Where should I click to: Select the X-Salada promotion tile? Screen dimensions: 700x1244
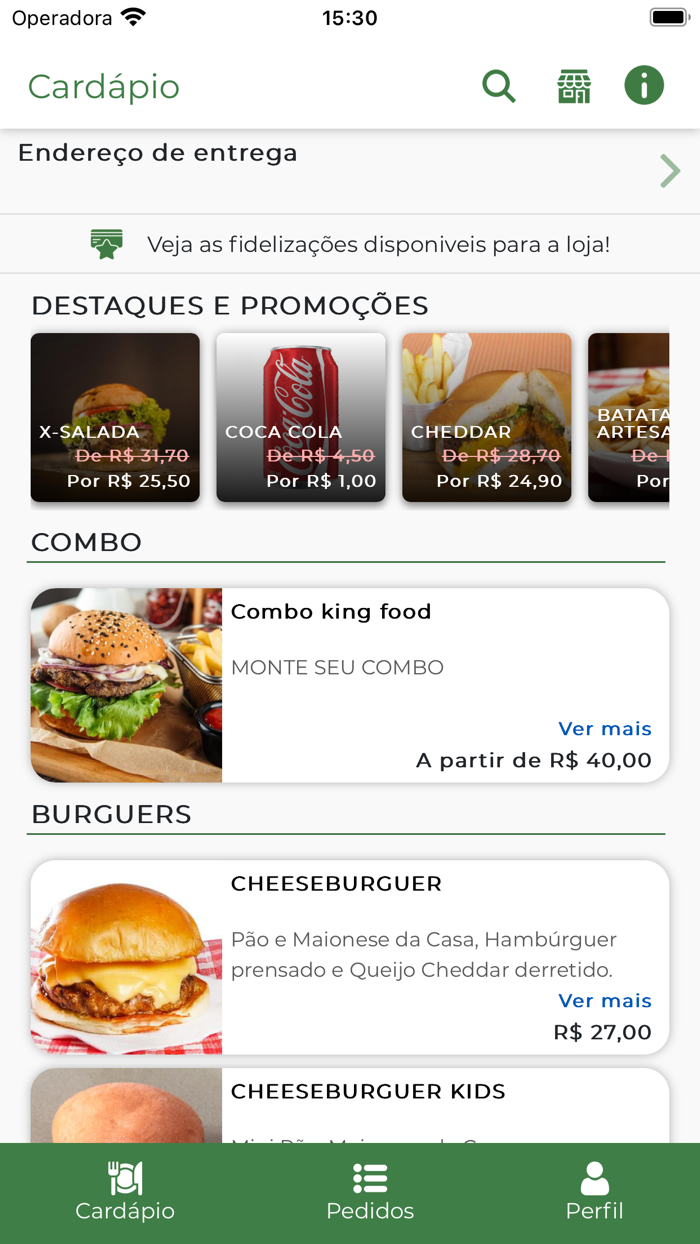click(x=115, y=417)
